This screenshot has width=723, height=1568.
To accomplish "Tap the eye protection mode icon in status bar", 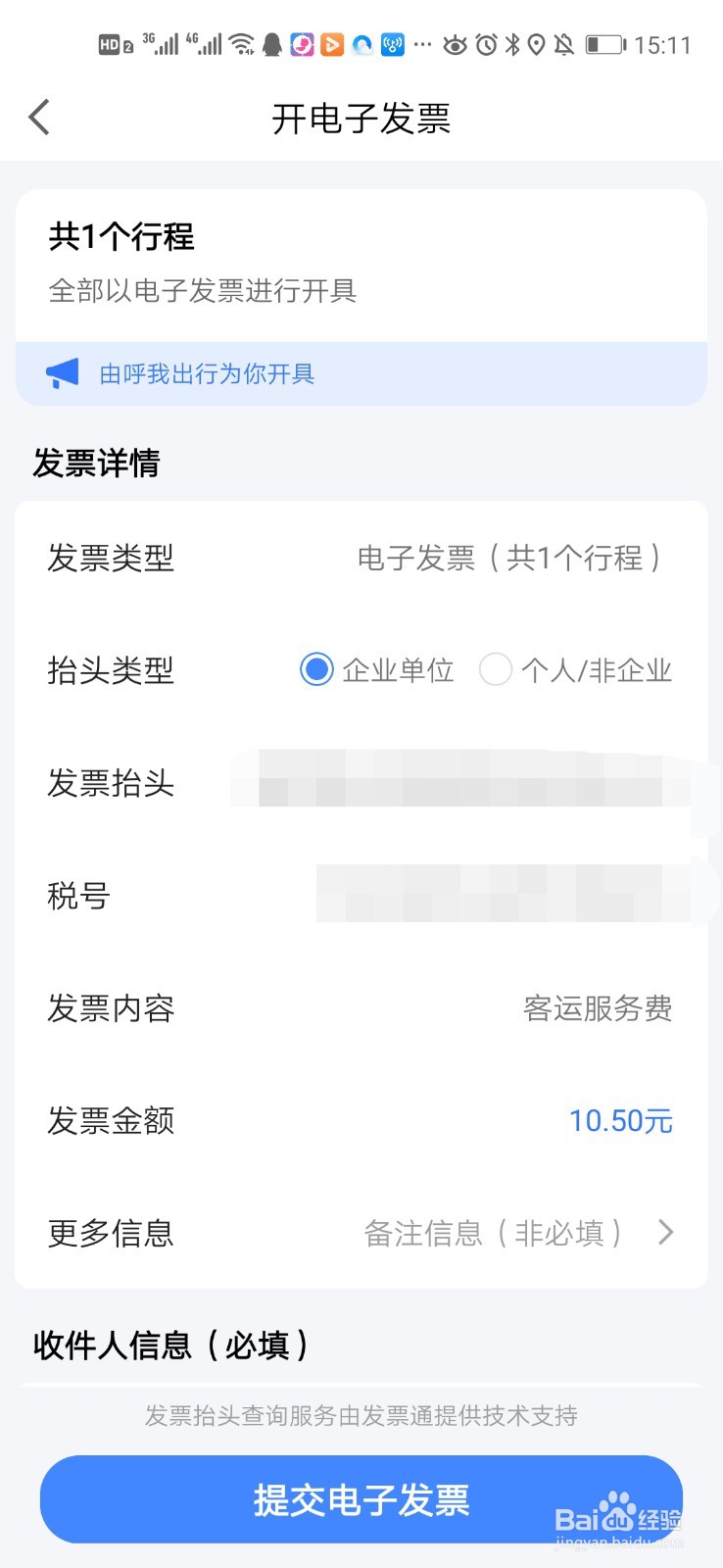I will tap(457, 44).
